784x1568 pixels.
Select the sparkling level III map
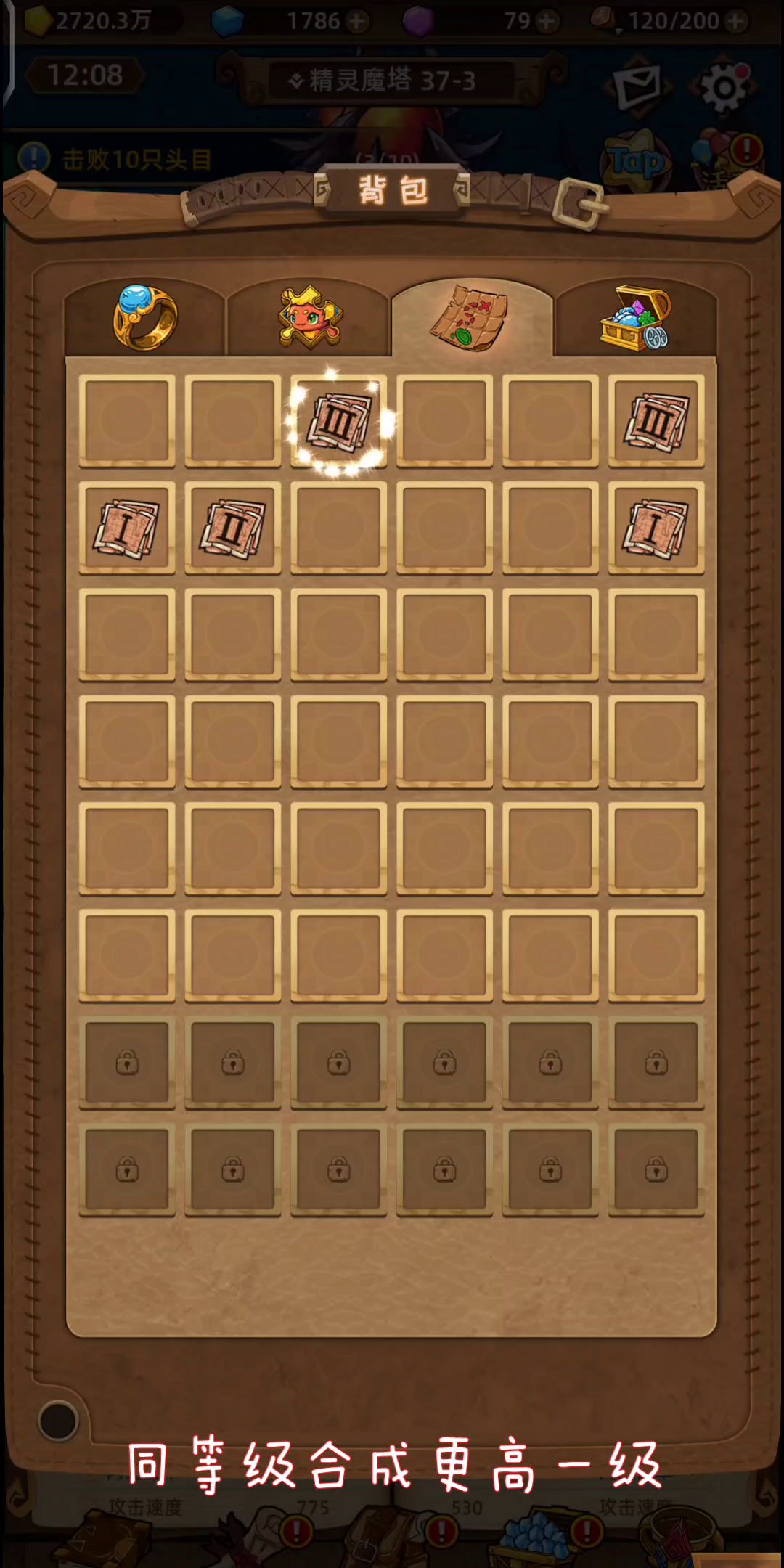[x=339, y=421]
